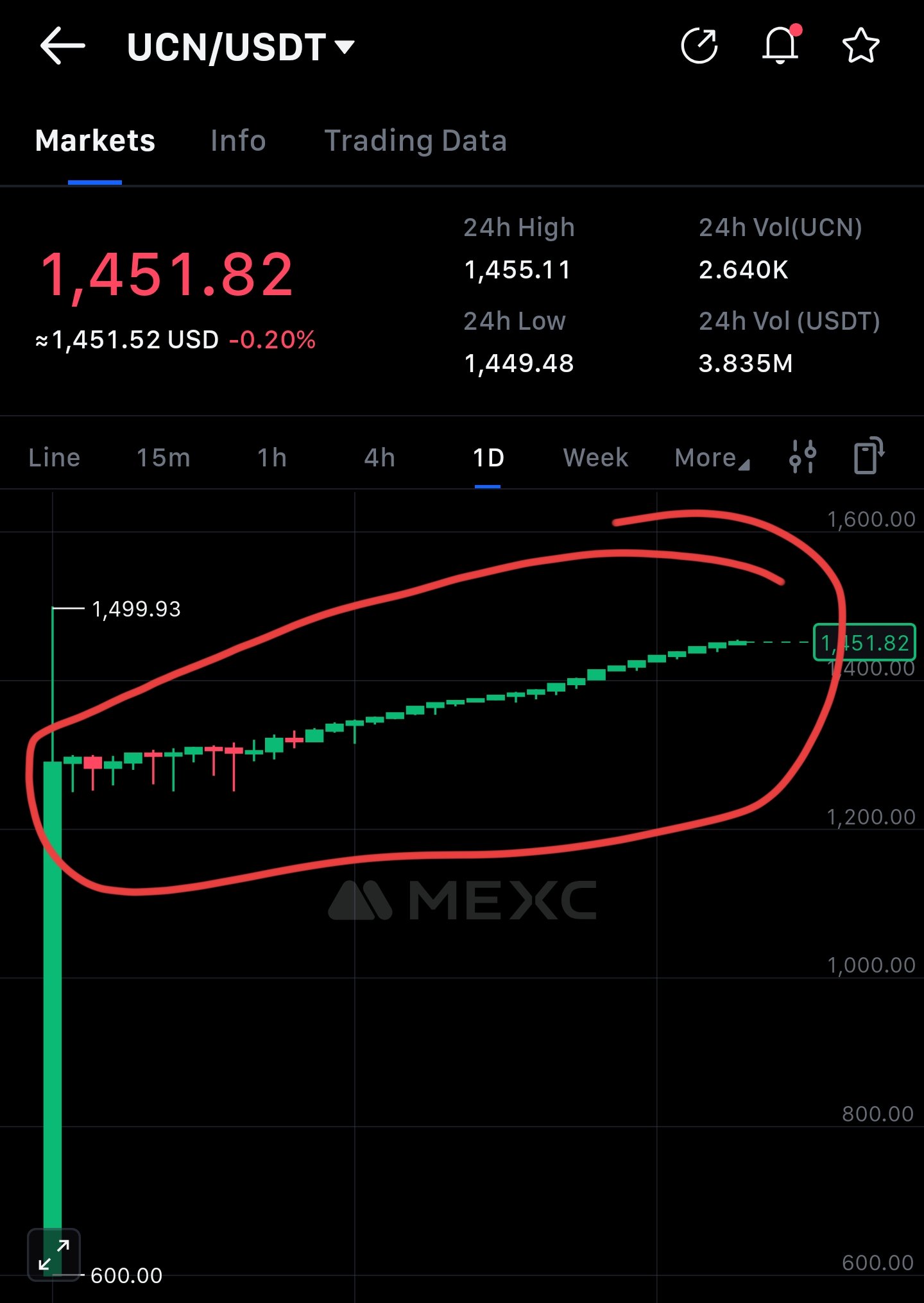Image resolution: width=924 pixels, height=1303 pixels.
Task: Open the price alert bell
Action: 780,46
